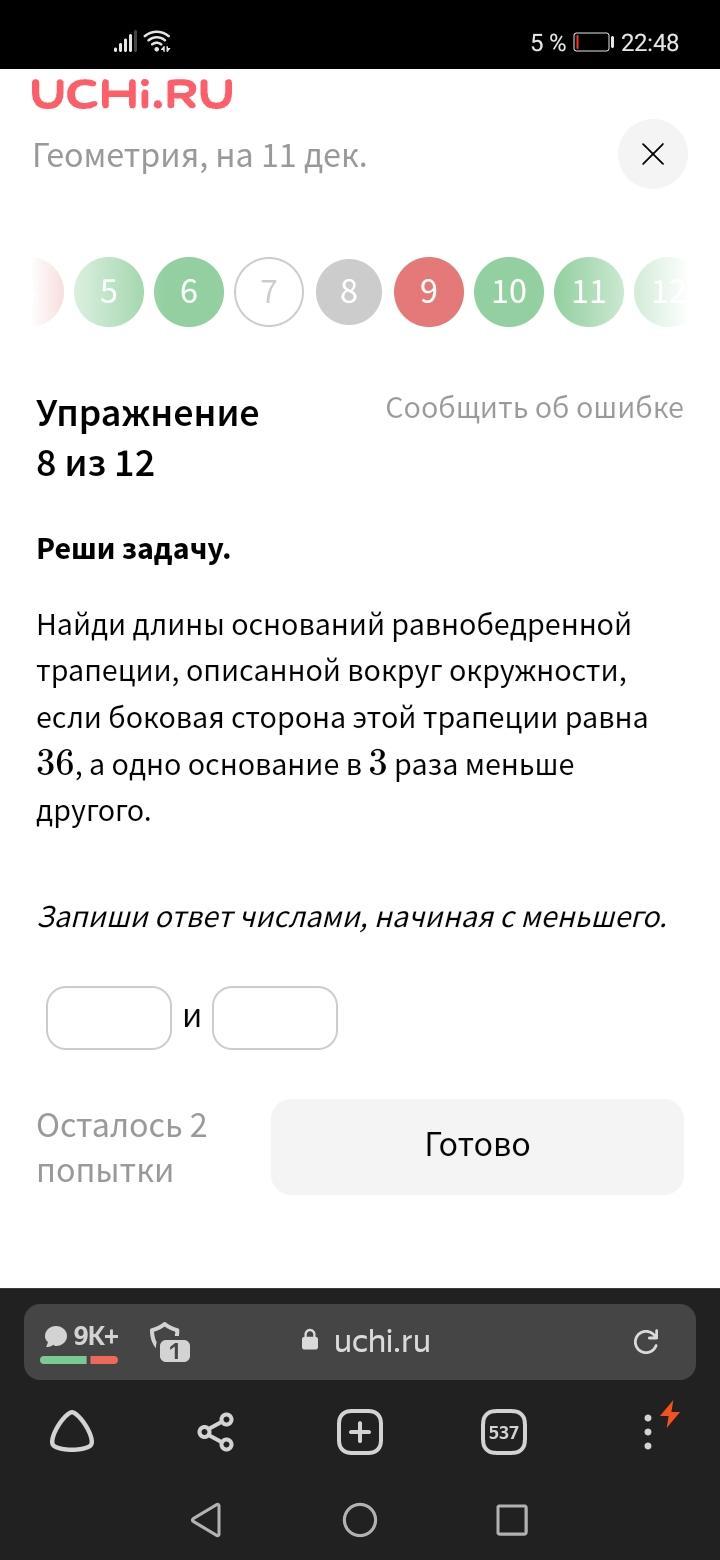
Task: Focus the second answer field
Action: pos(275,1018)
